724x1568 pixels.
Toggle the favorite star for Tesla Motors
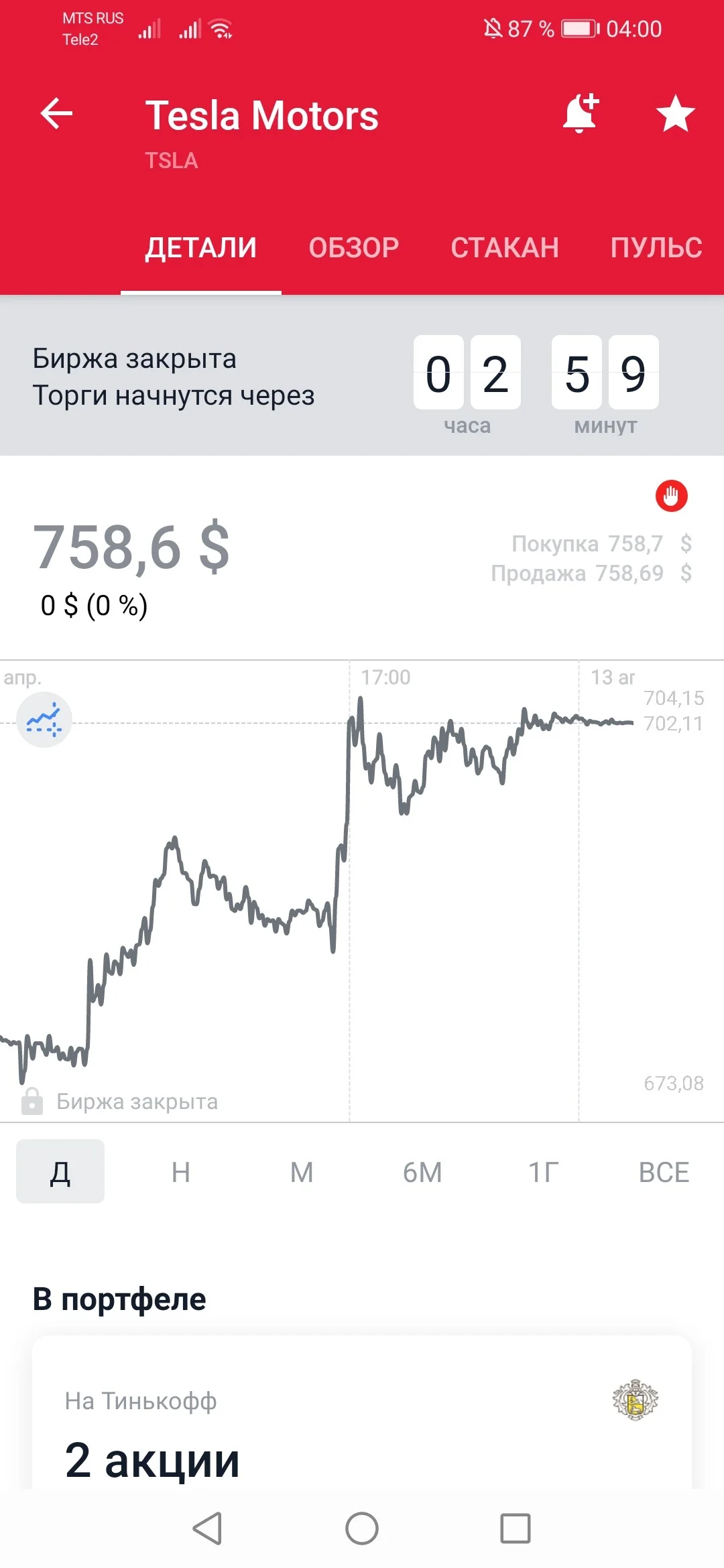pos(675,114)
